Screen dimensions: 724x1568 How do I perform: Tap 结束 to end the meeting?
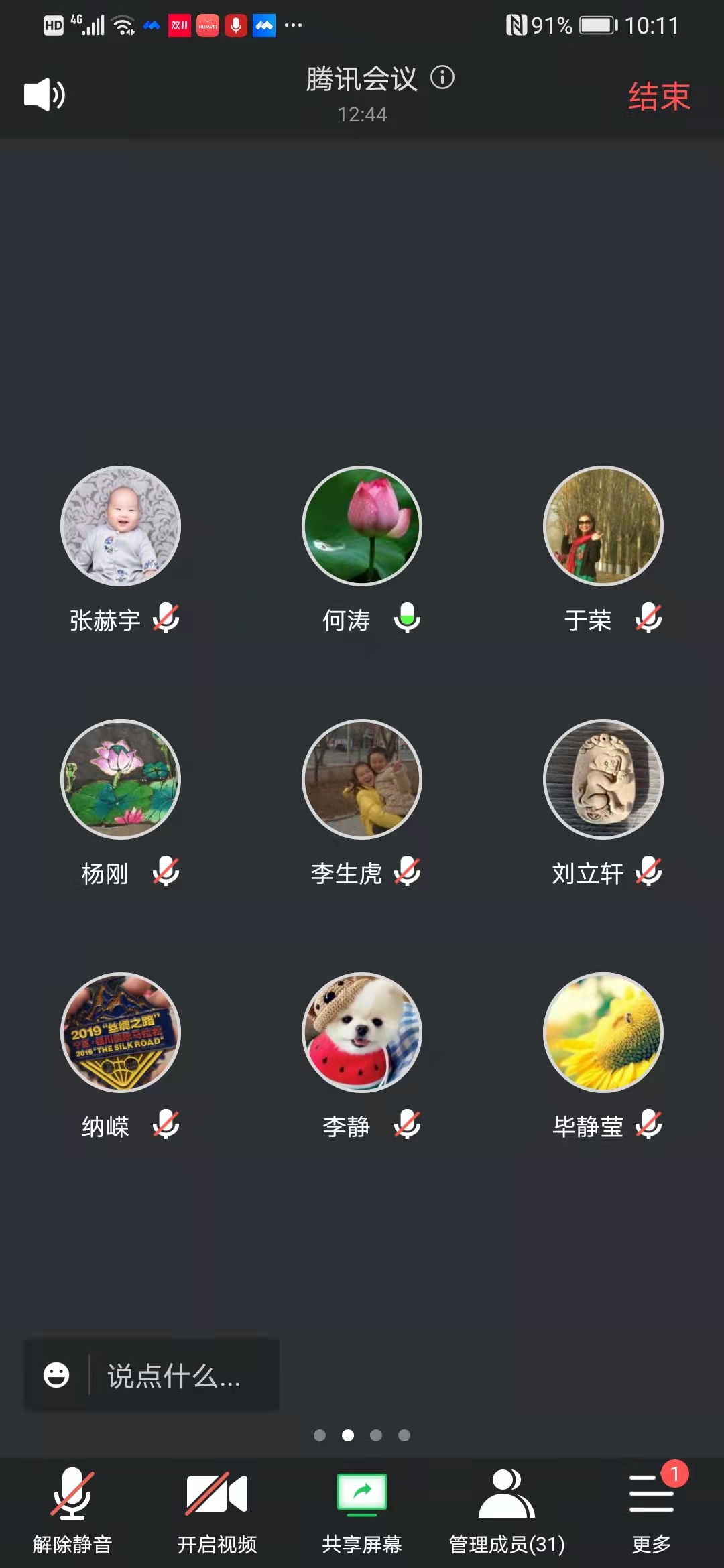pos(659,96)
